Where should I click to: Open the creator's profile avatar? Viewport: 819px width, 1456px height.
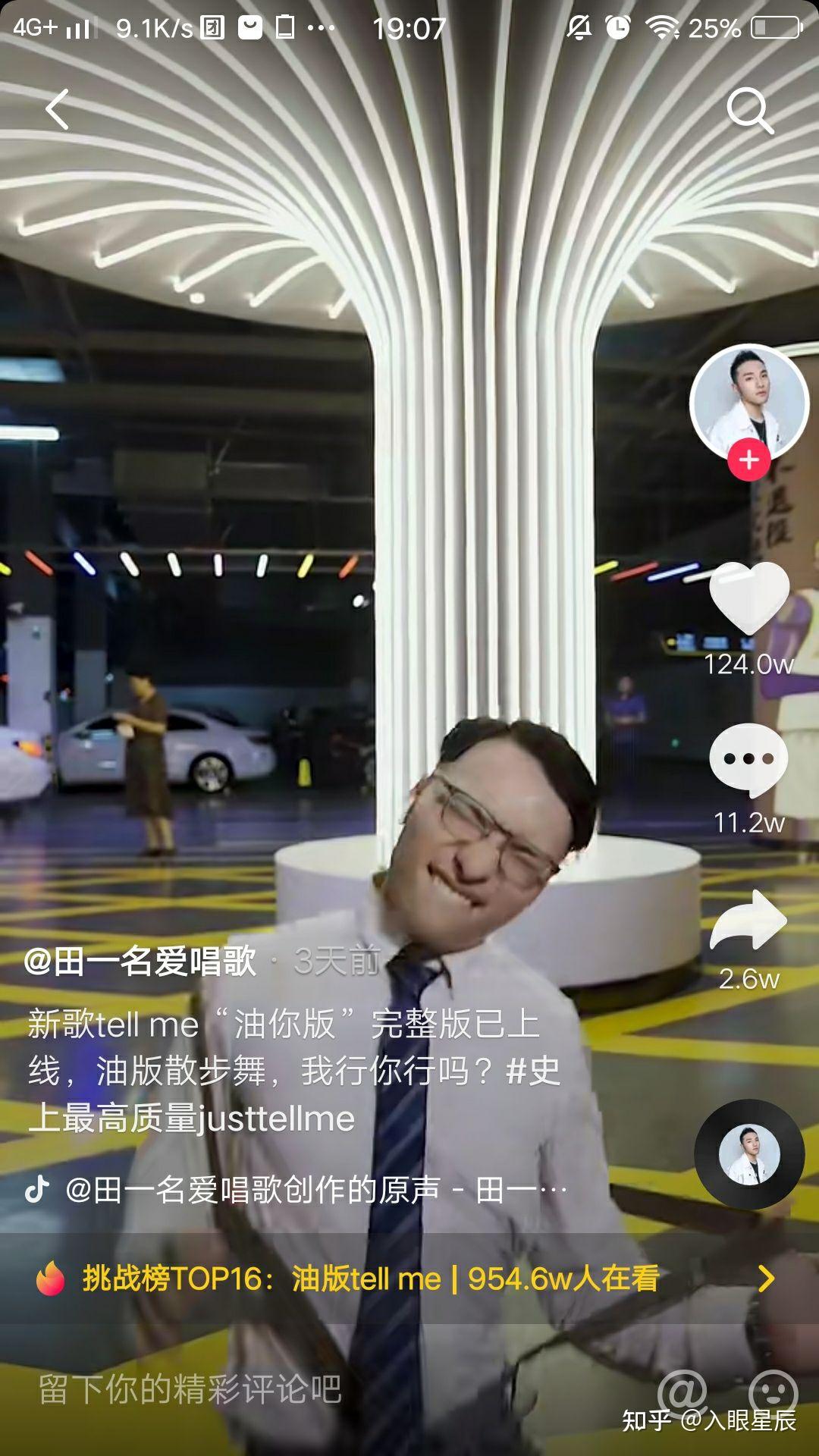pyautogui.click(x=748, y=400)
